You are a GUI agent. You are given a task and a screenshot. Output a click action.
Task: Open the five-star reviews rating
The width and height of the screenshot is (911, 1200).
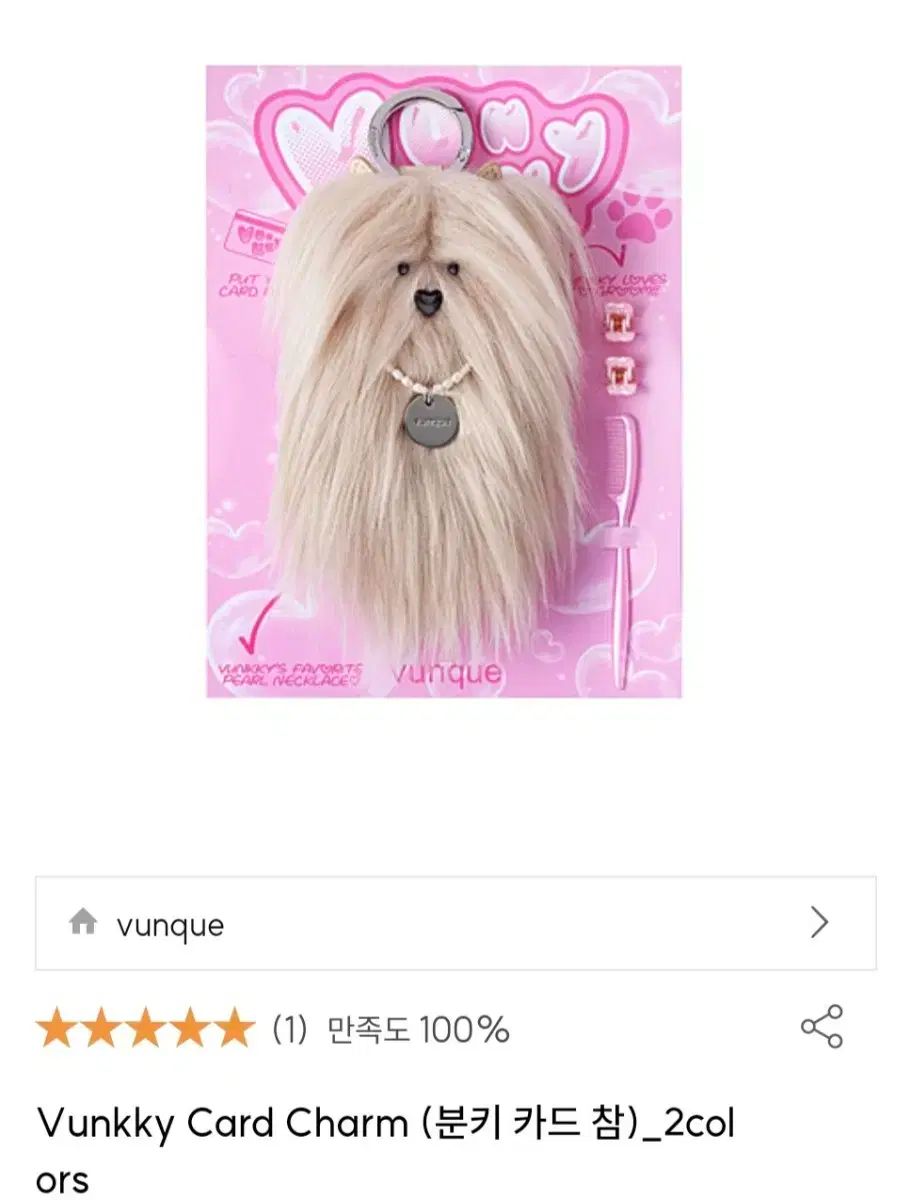(145, 1029)
